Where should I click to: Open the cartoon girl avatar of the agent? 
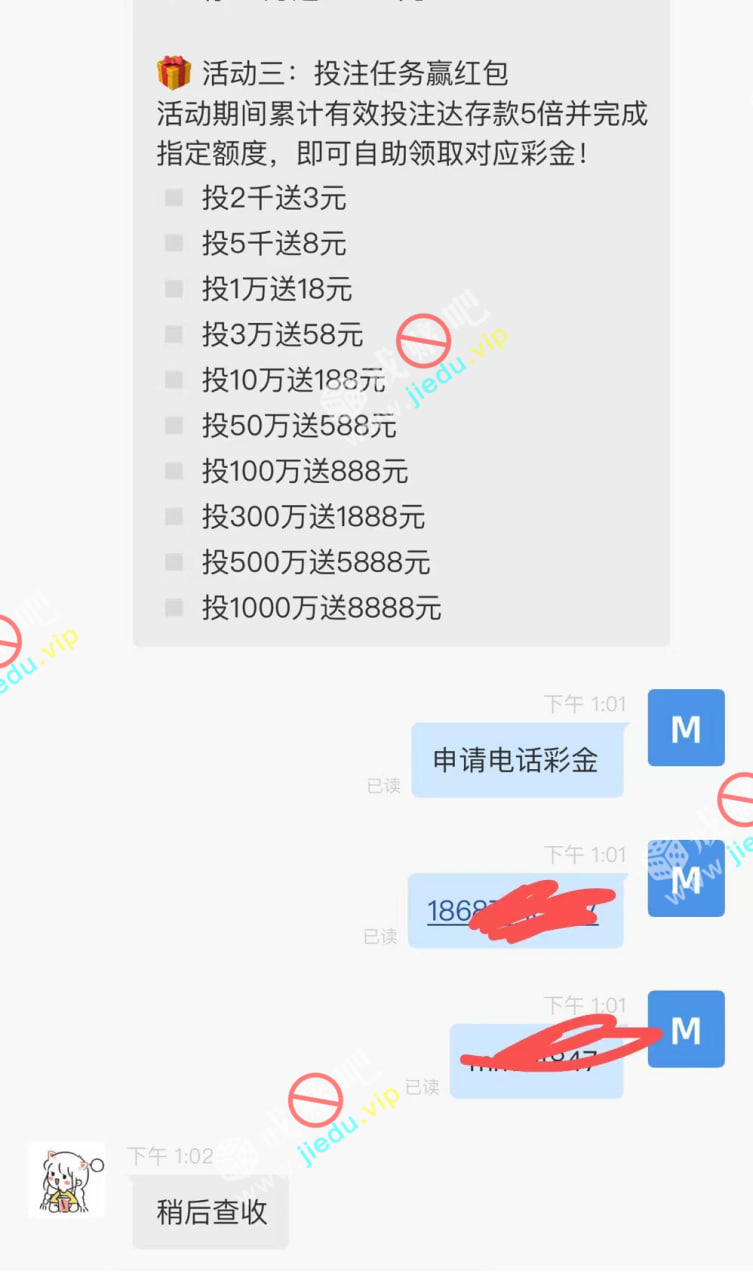66,1180
